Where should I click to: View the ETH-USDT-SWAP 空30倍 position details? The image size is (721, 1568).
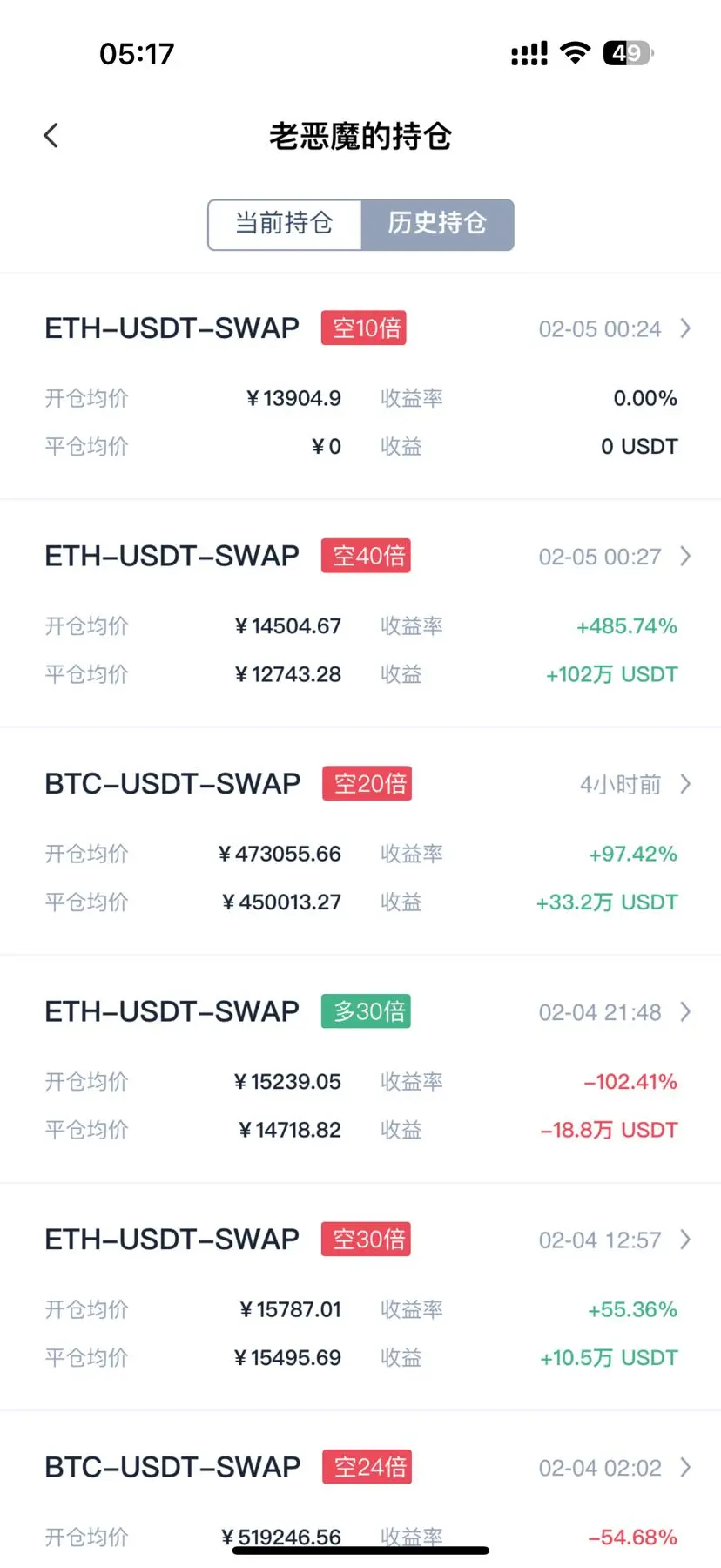pyautogui.click(x=360, y=1297)
